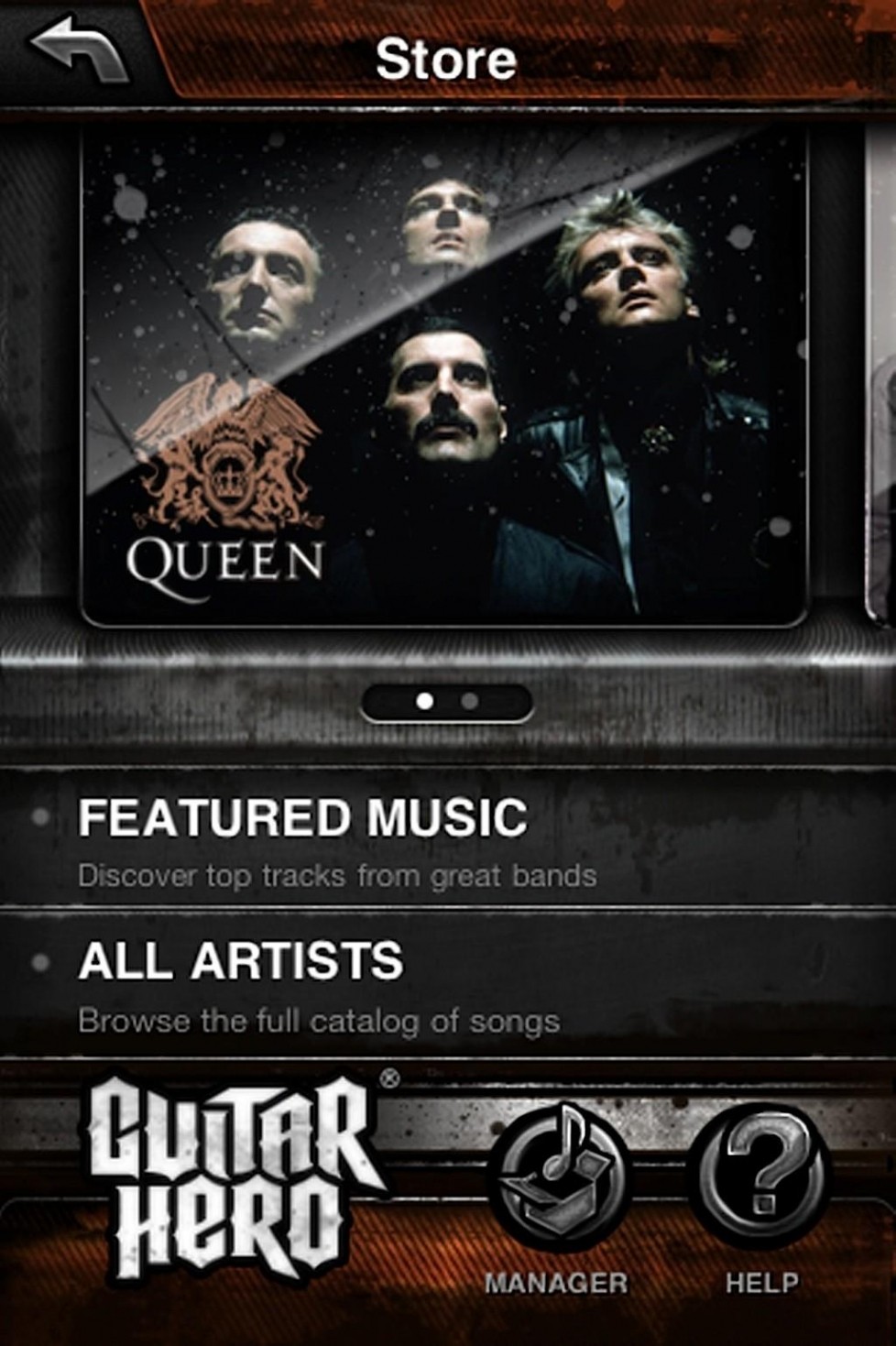The width and height of the screenshot is (896, 1346).
Task: Open Featured Music
Action: tap(302, 838)
